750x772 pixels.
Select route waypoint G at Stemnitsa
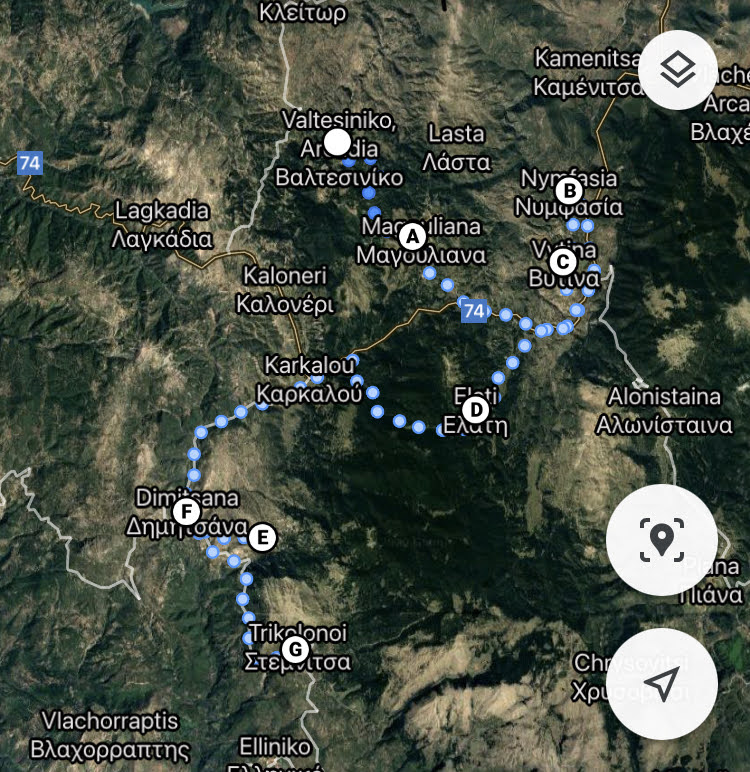coord(294,650)
